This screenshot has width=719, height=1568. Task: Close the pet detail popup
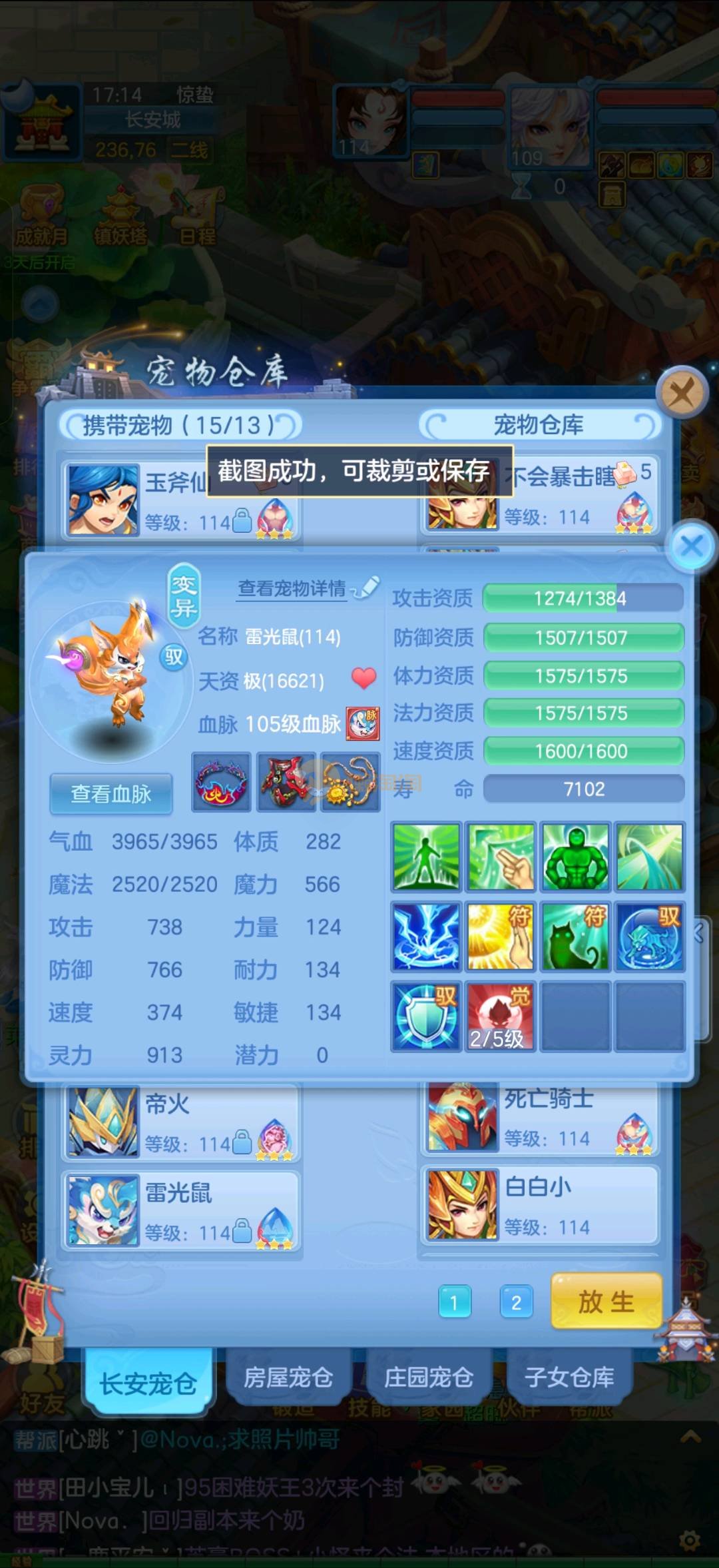[692, 546]
